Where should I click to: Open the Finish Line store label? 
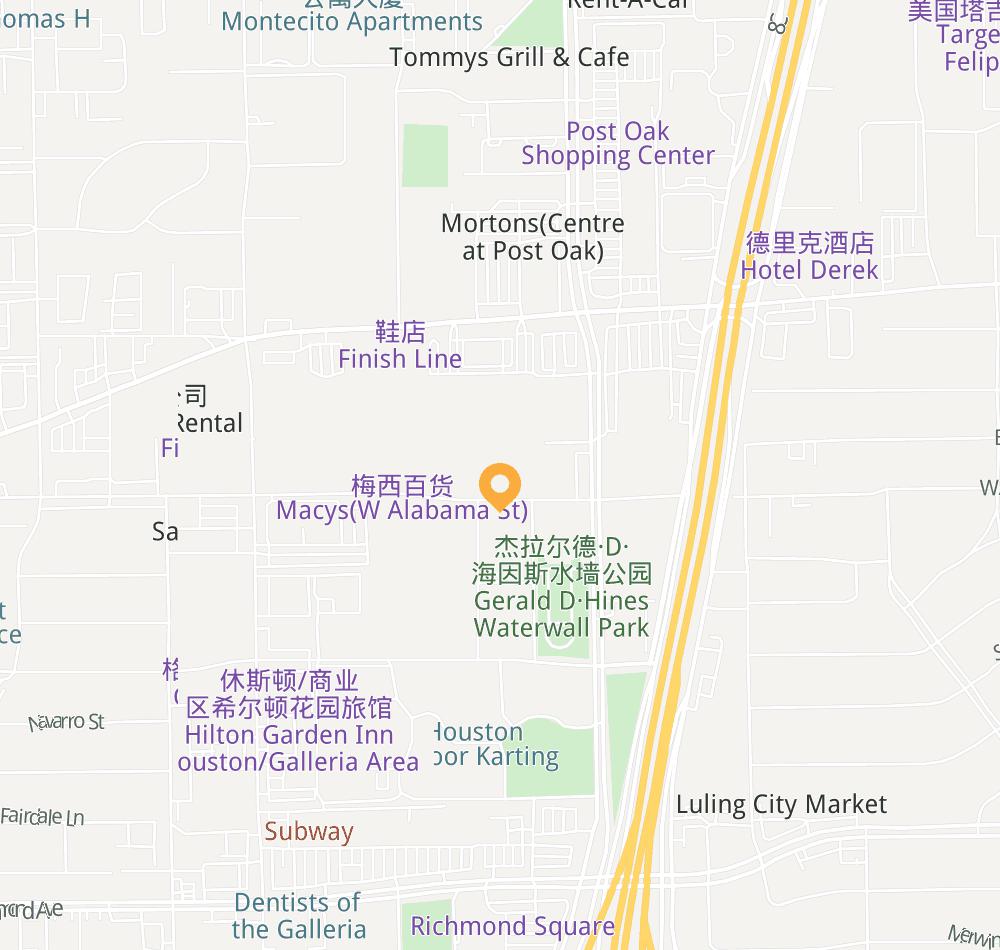click(400, 346)
